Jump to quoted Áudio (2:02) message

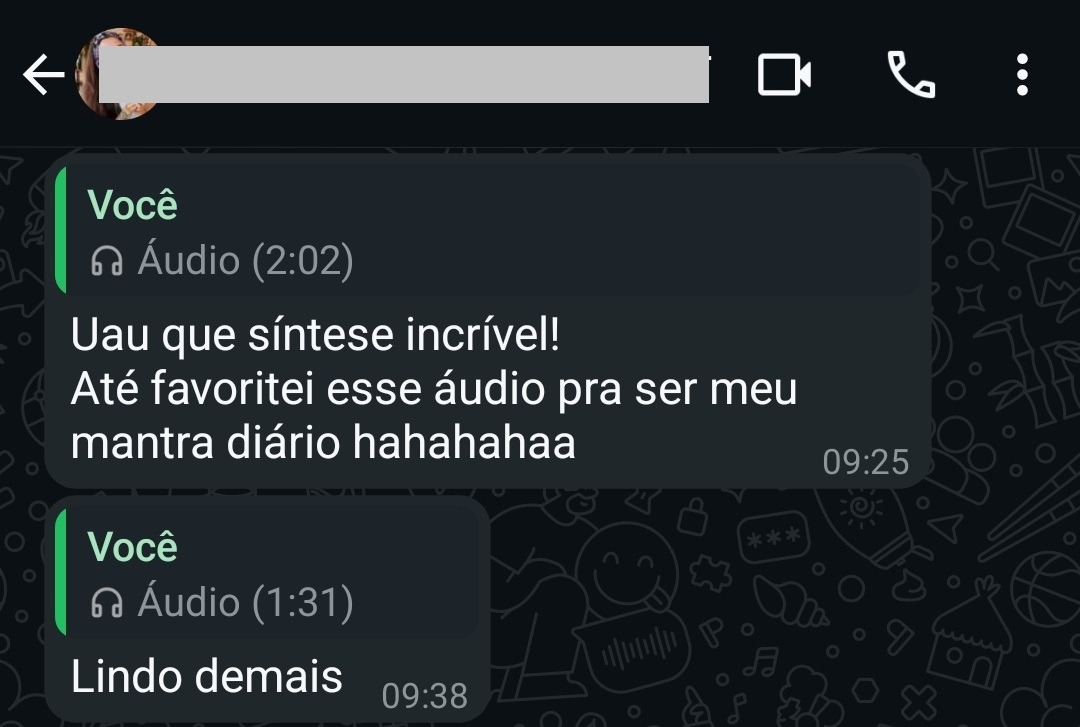coord(488,232)
